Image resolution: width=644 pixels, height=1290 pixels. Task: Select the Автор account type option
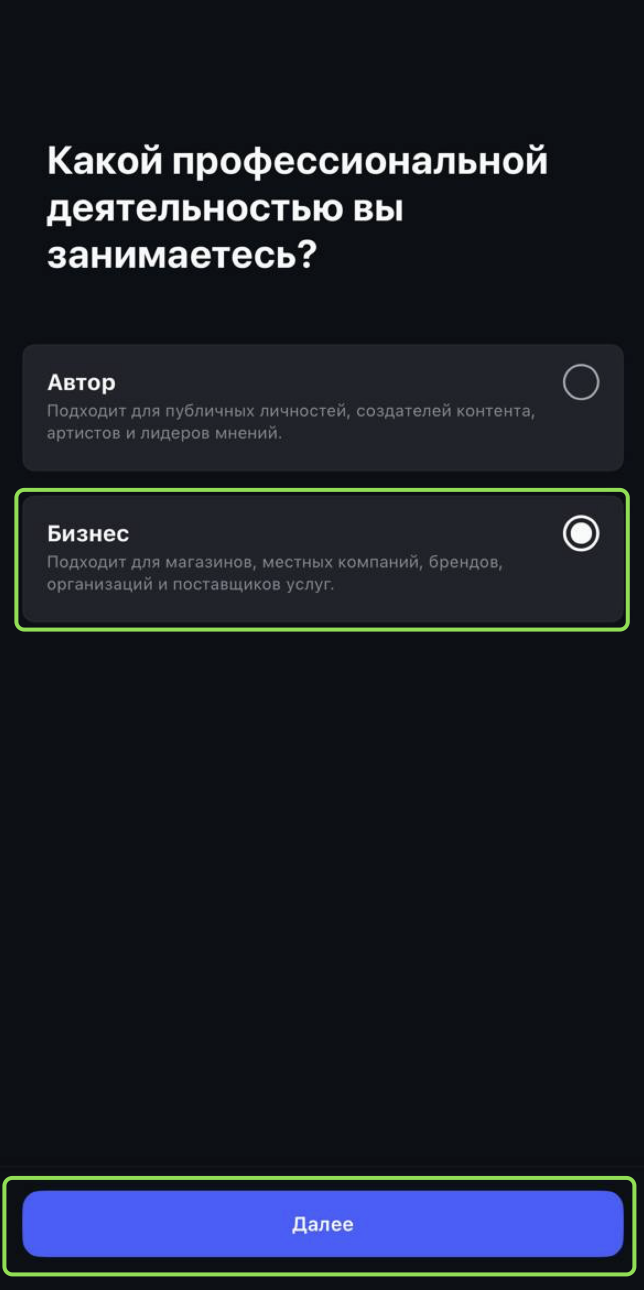pyautogui.click(x=322, y=408)
